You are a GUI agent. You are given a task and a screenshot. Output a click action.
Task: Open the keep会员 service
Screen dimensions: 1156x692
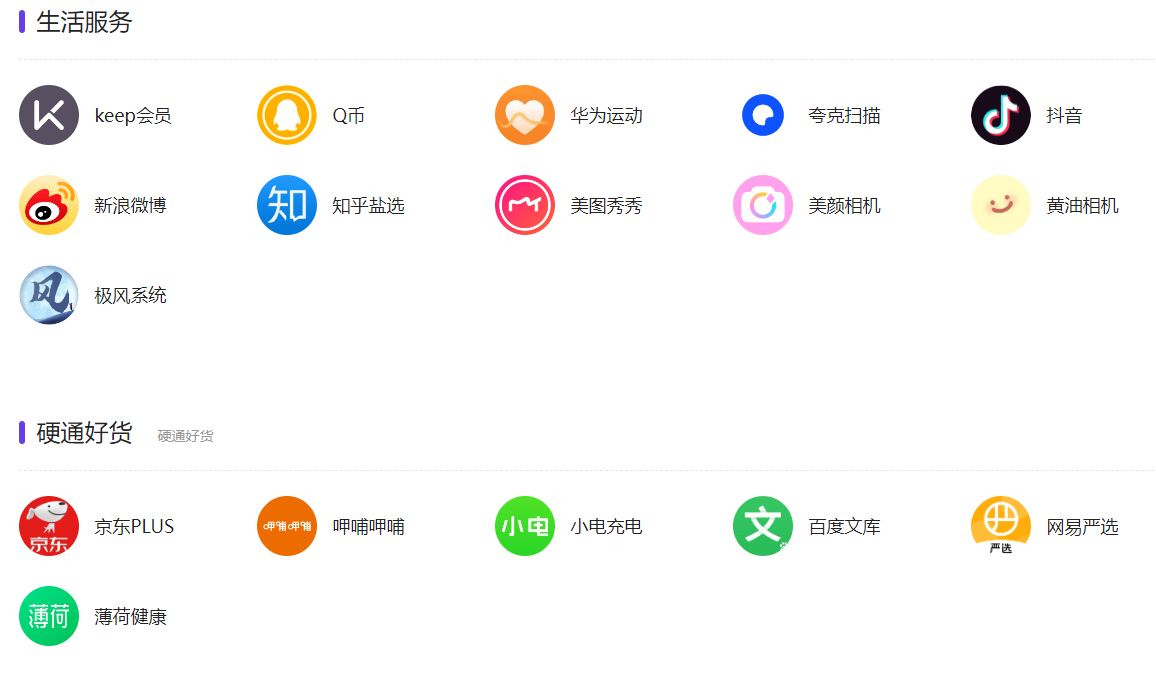[x=95, y=116]
